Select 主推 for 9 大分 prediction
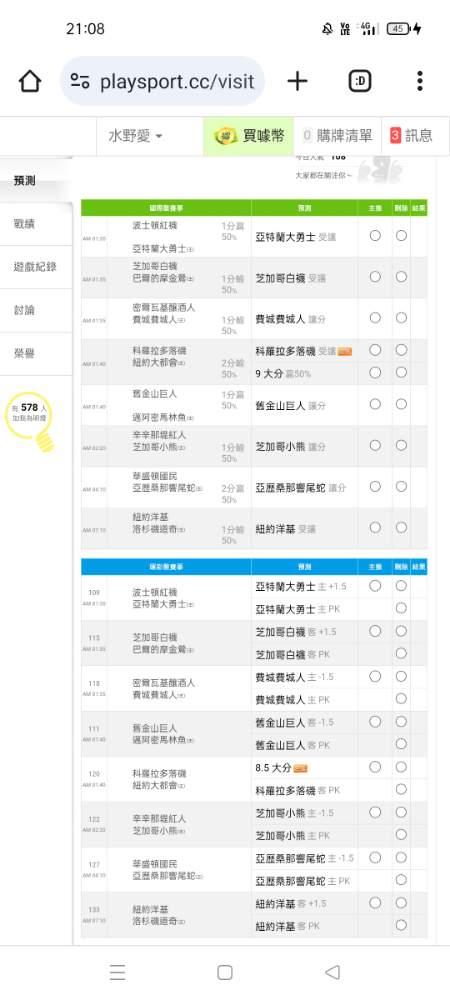 pos(375,372)
